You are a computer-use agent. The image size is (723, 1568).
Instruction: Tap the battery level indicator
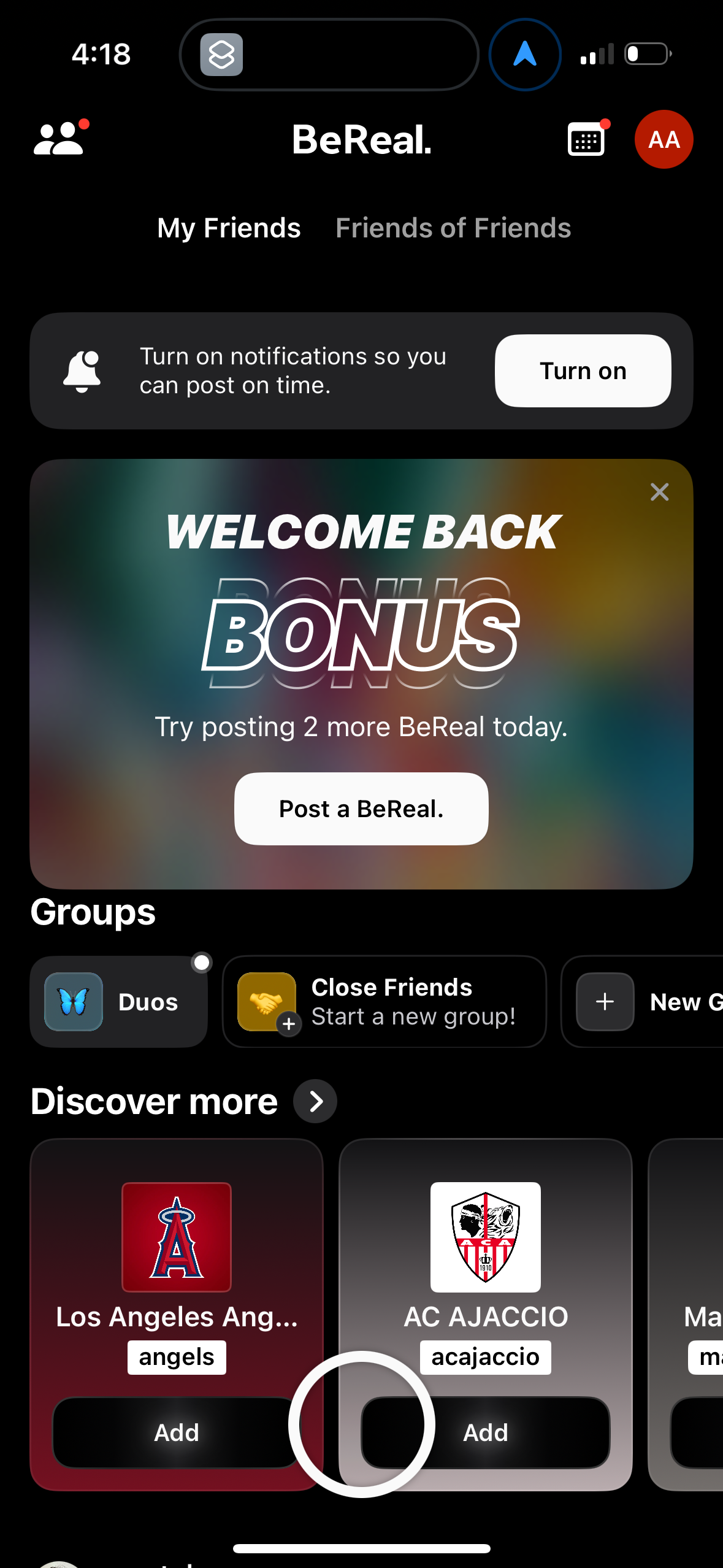pyautogui.click(x=646, y=54)
